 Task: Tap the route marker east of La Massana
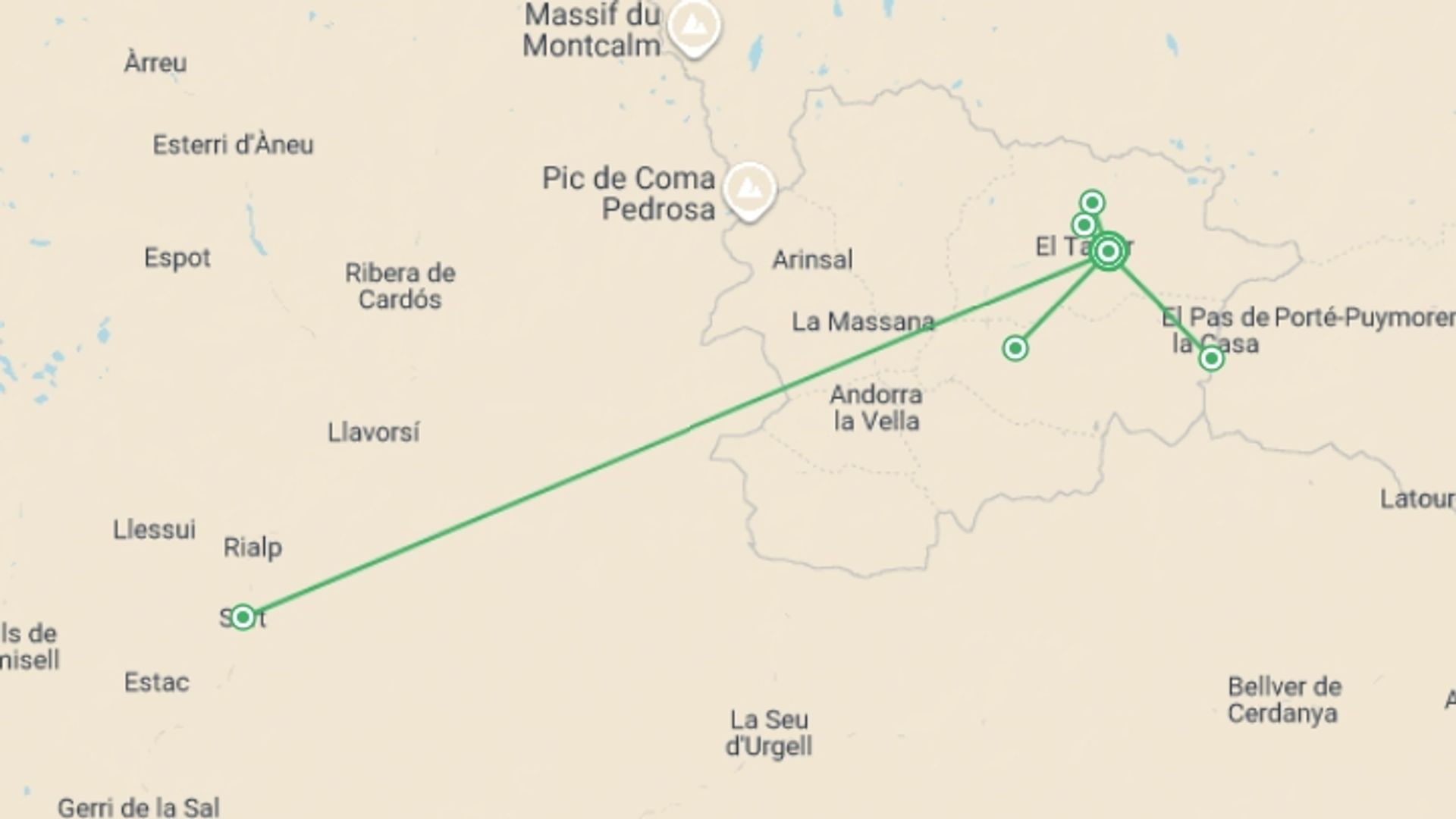[x=1015, y=348]
